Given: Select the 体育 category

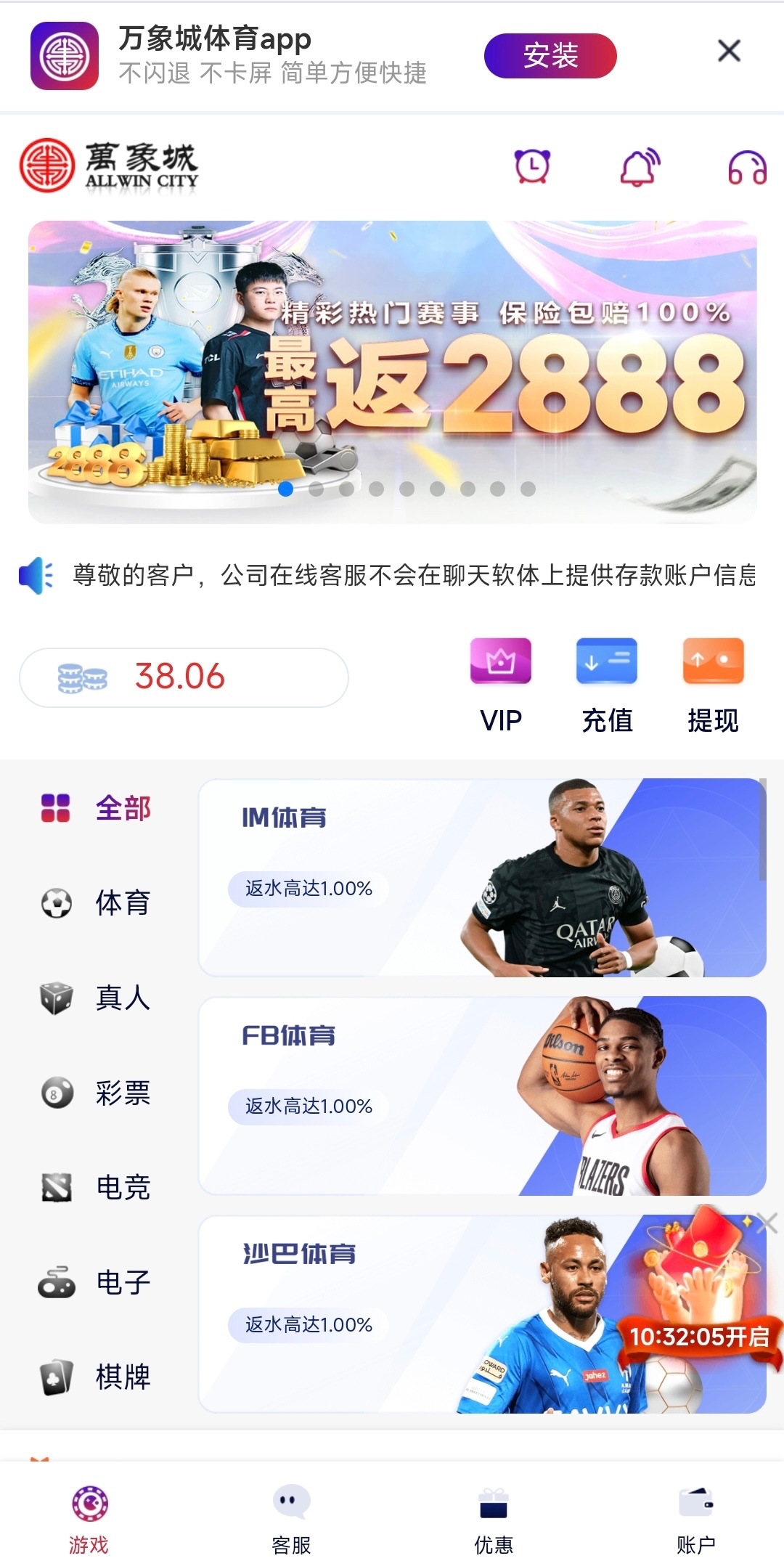Looking at the screenshot, I should [x=97, y=903].
